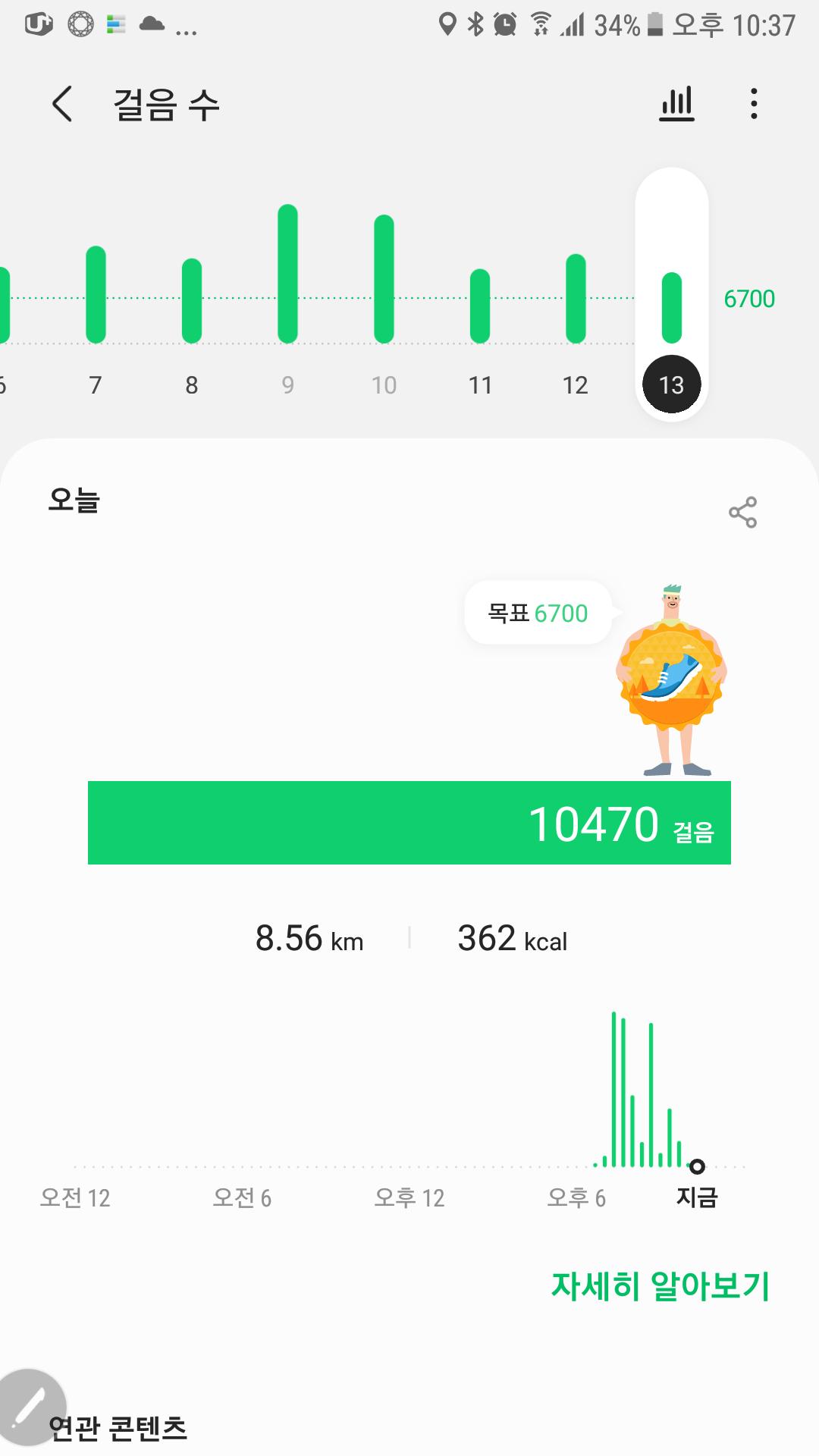Open the overflow menu
The height and width of the screenshot is (1456, 819).
[x=753, y=104]
